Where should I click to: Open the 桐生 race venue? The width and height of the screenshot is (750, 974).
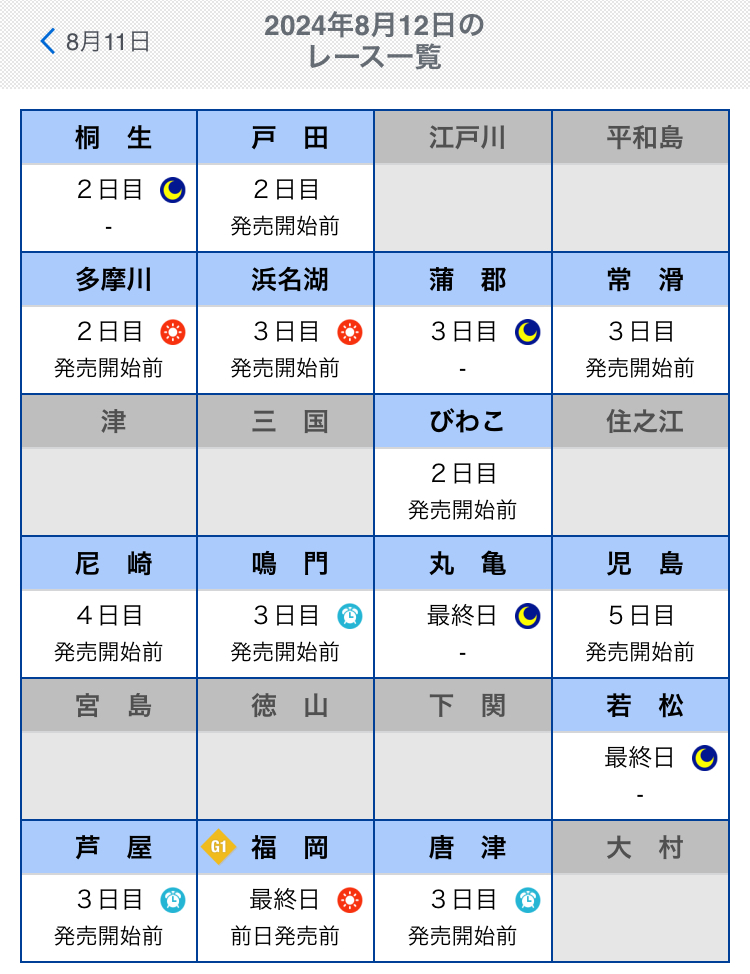pyautogui.click(x=109, y=181)
